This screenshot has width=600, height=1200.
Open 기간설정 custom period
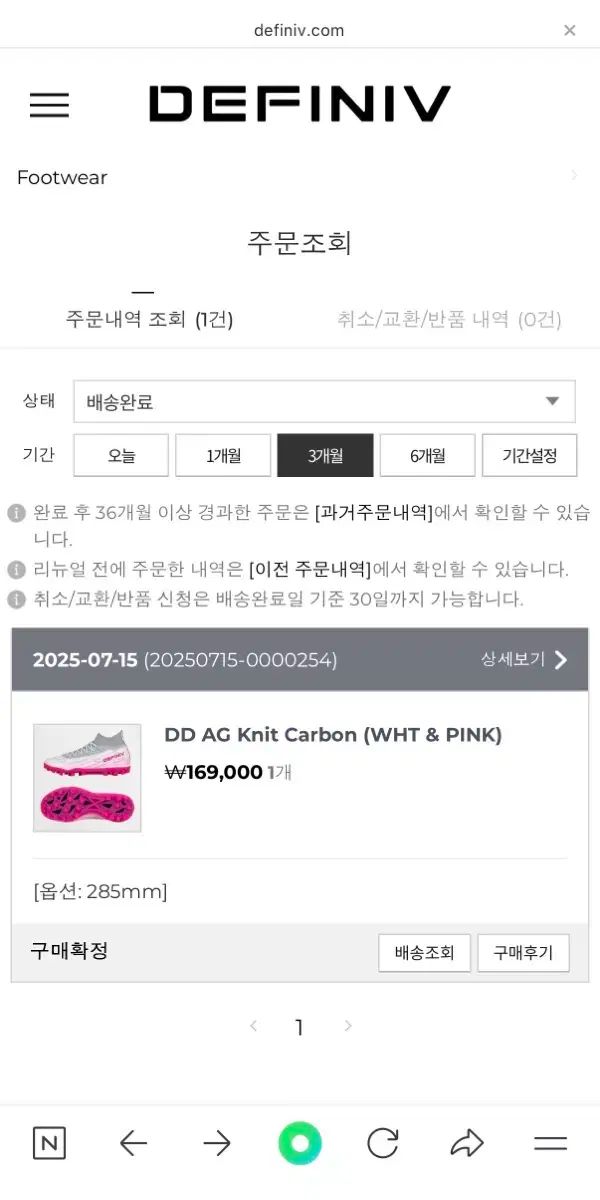[x=529, y=456]
